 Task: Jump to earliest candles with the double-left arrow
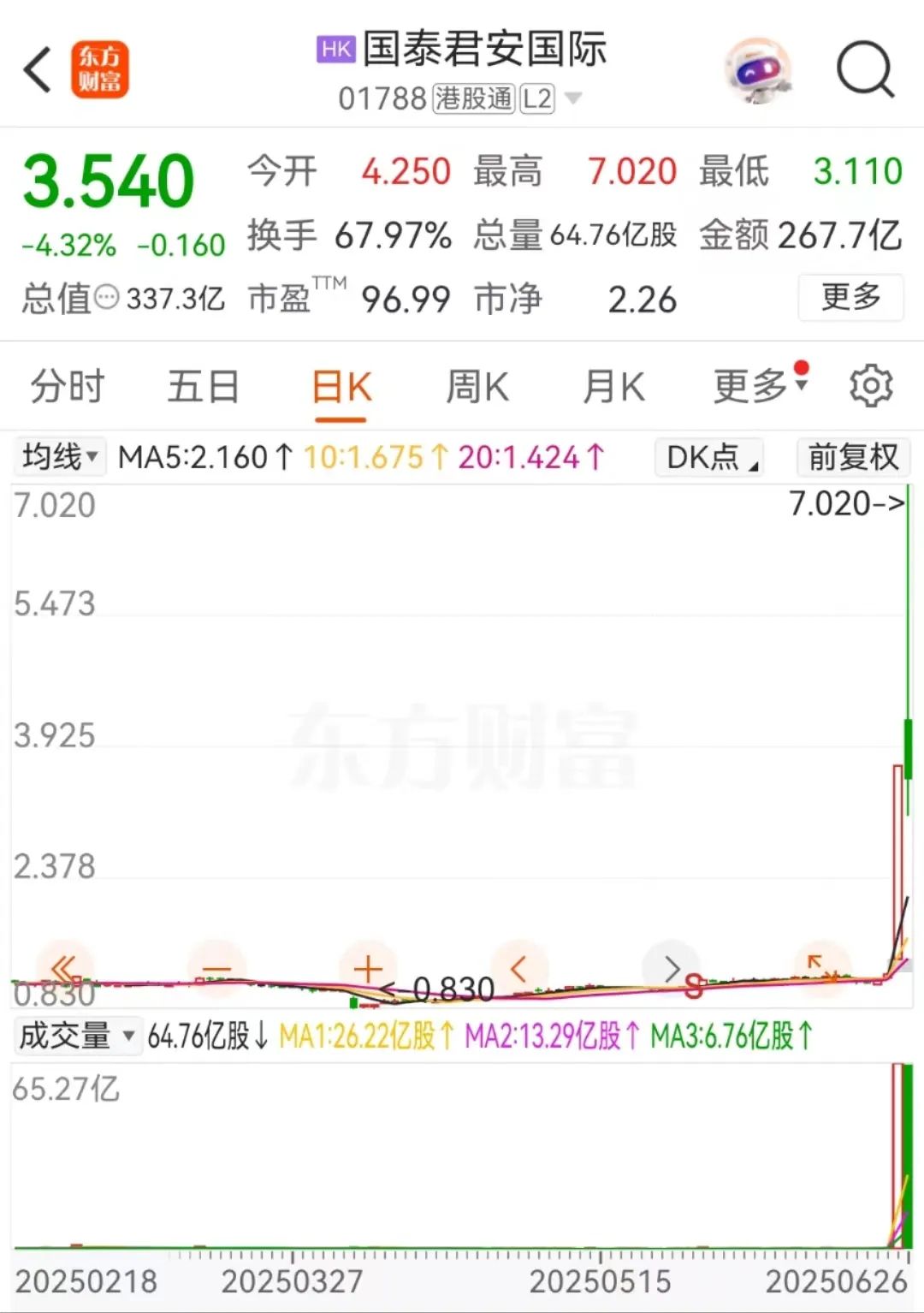pos(62,967)
